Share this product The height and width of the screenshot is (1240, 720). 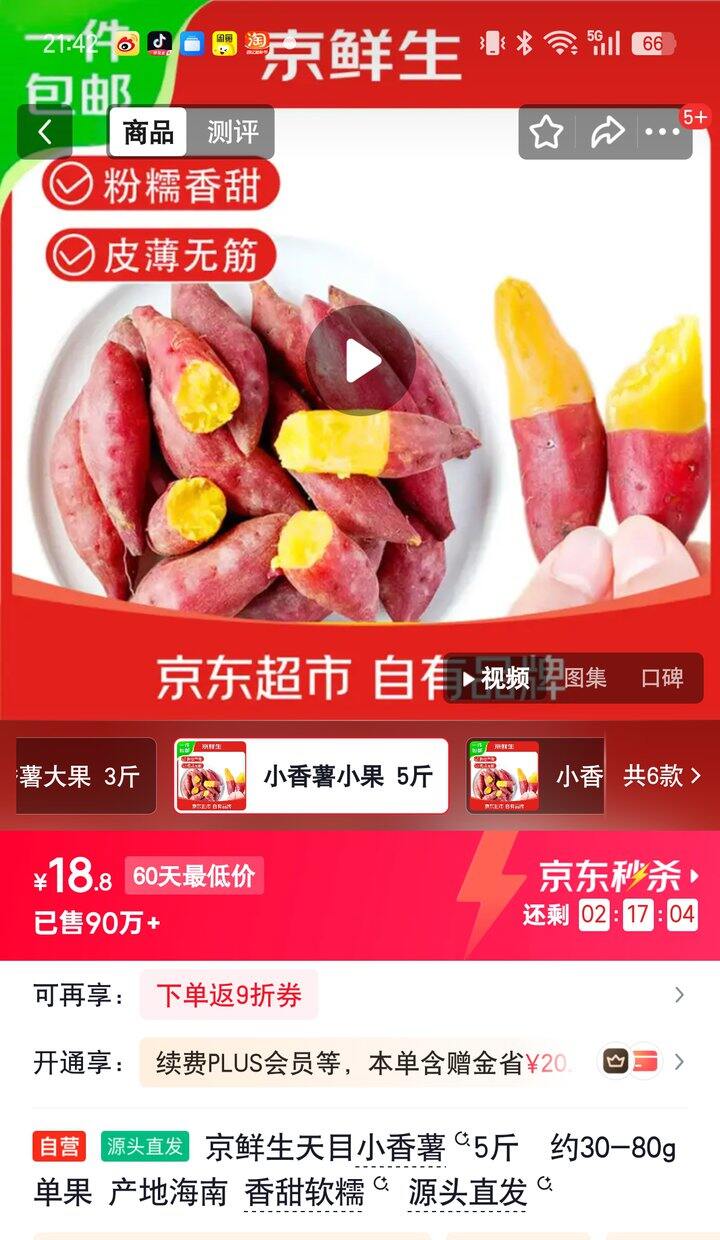pos(606,132)
